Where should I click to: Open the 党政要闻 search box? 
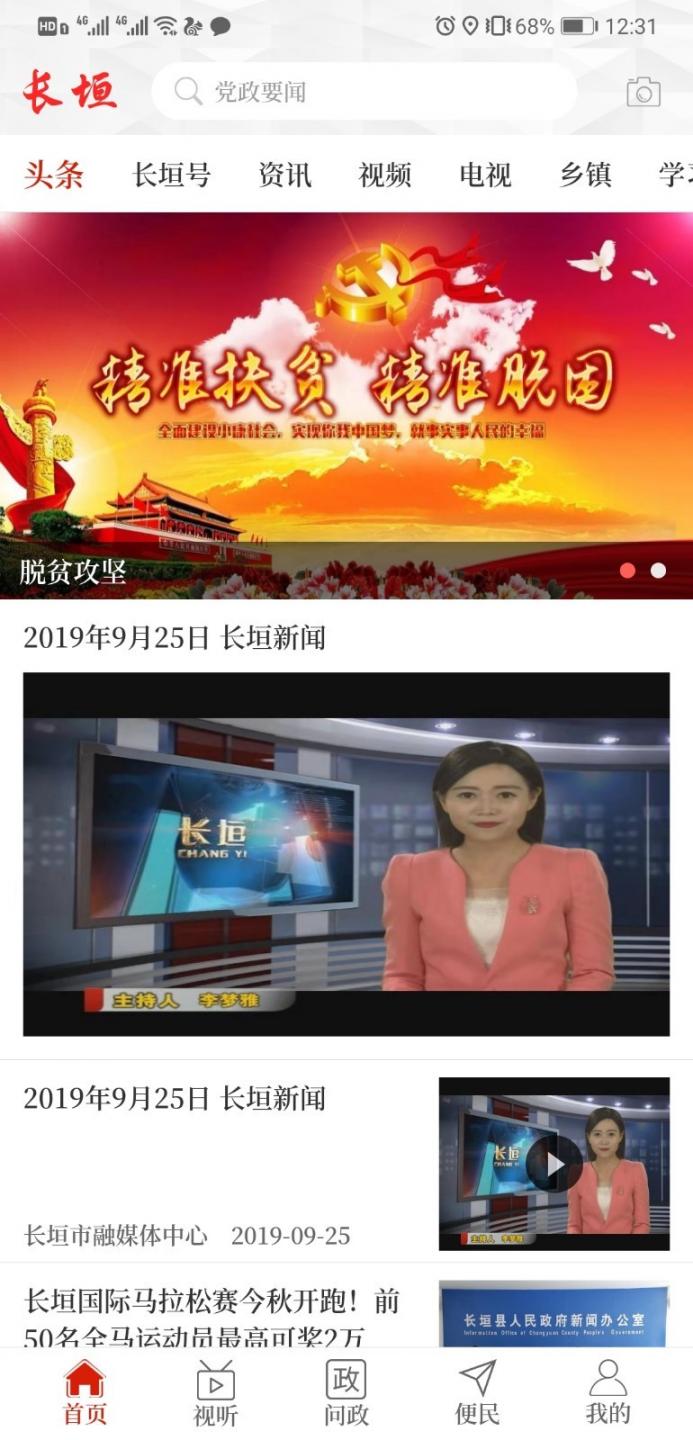[x=364, y=92]
